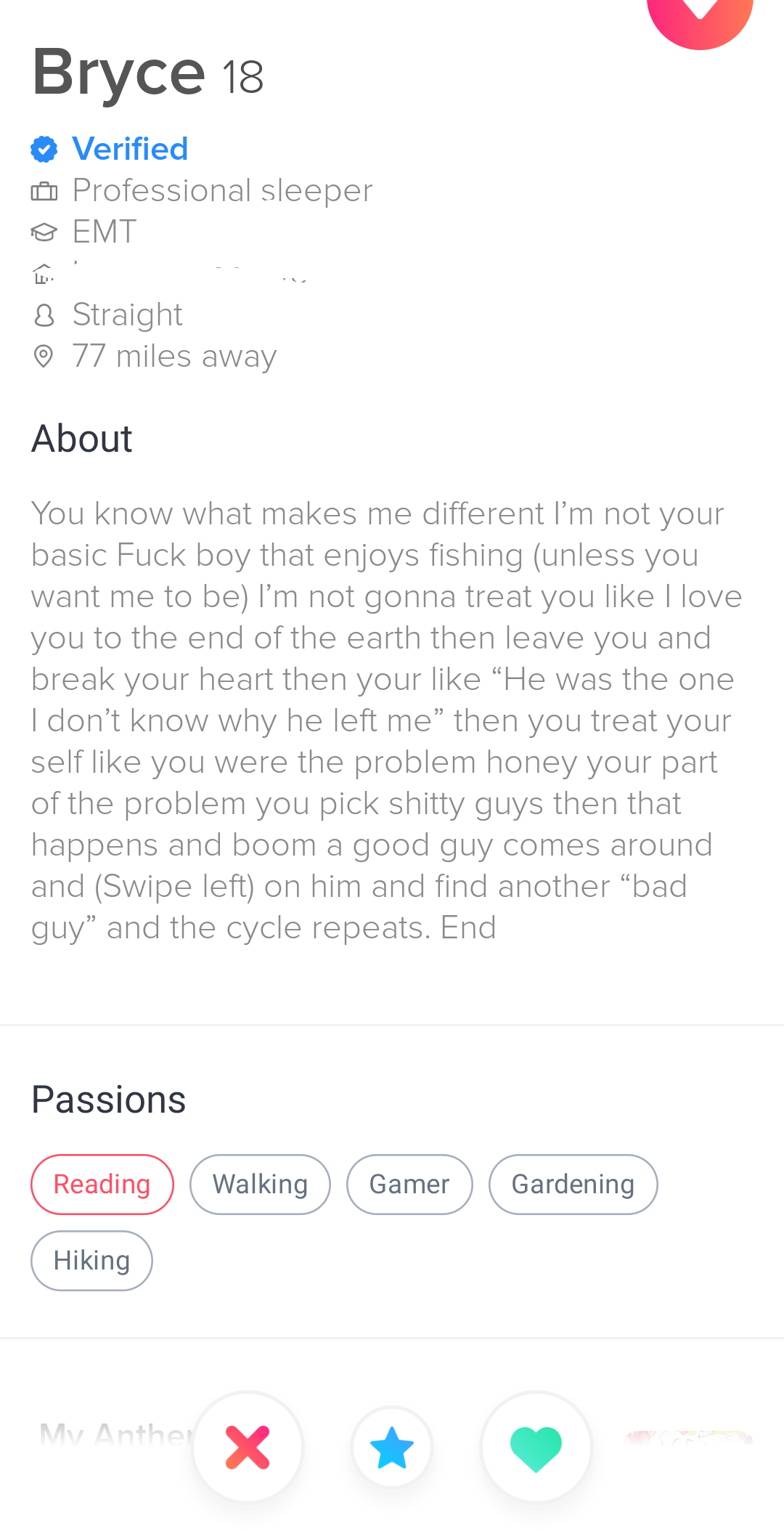Tap the blue star to Super Like
The height and width of the screenshot is (1531, 784).
tap(391, 1446)
